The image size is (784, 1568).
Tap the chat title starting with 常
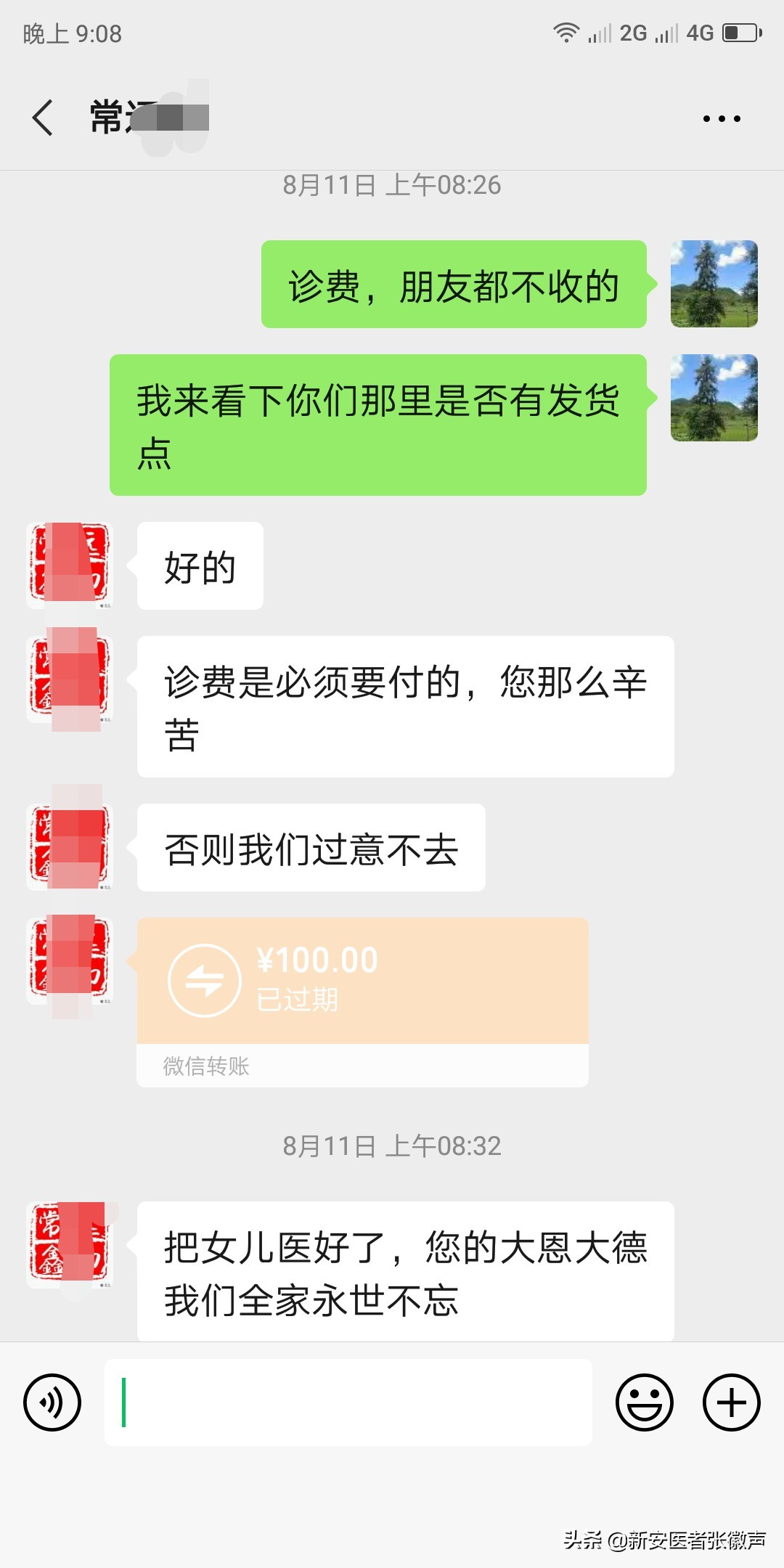109,116
